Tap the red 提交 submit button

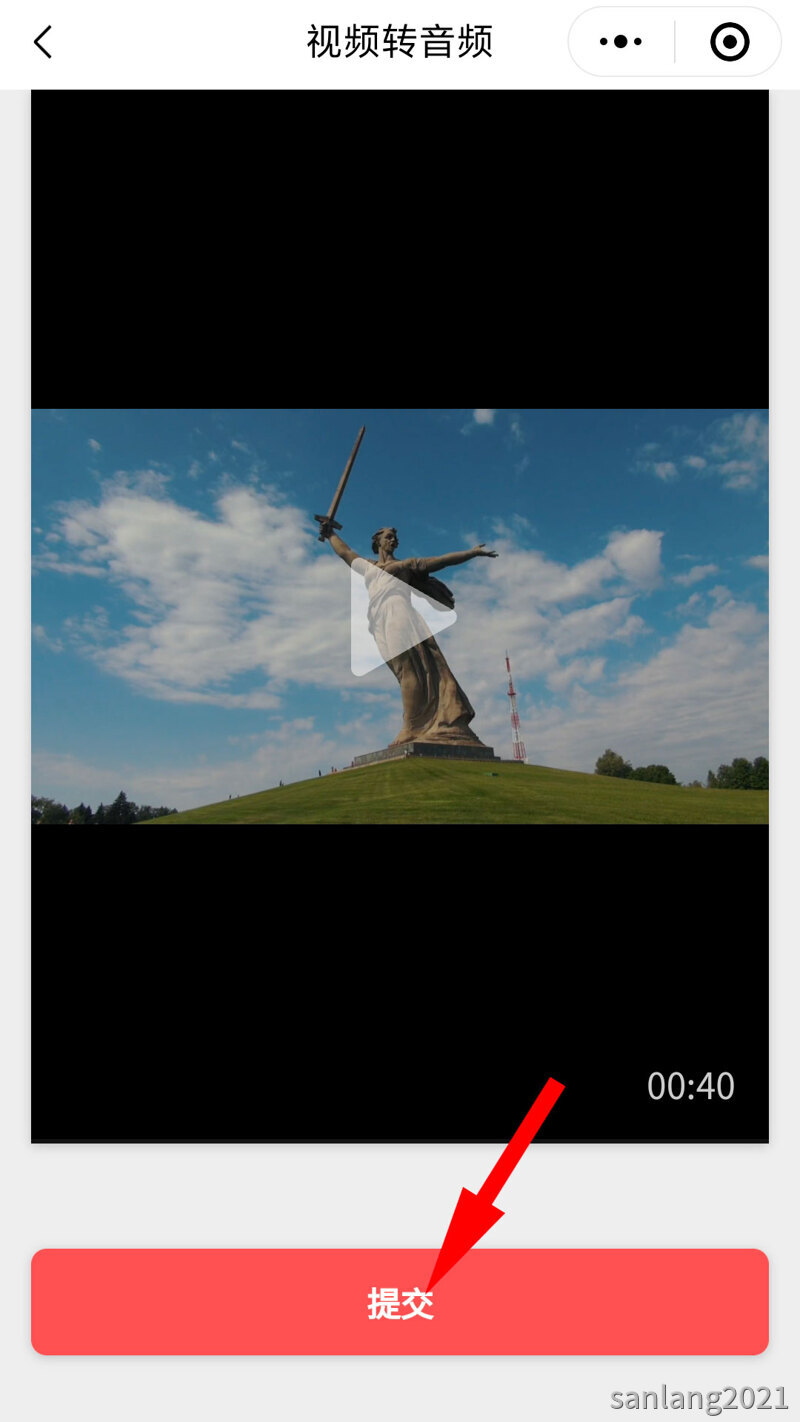click(400, 1302)
